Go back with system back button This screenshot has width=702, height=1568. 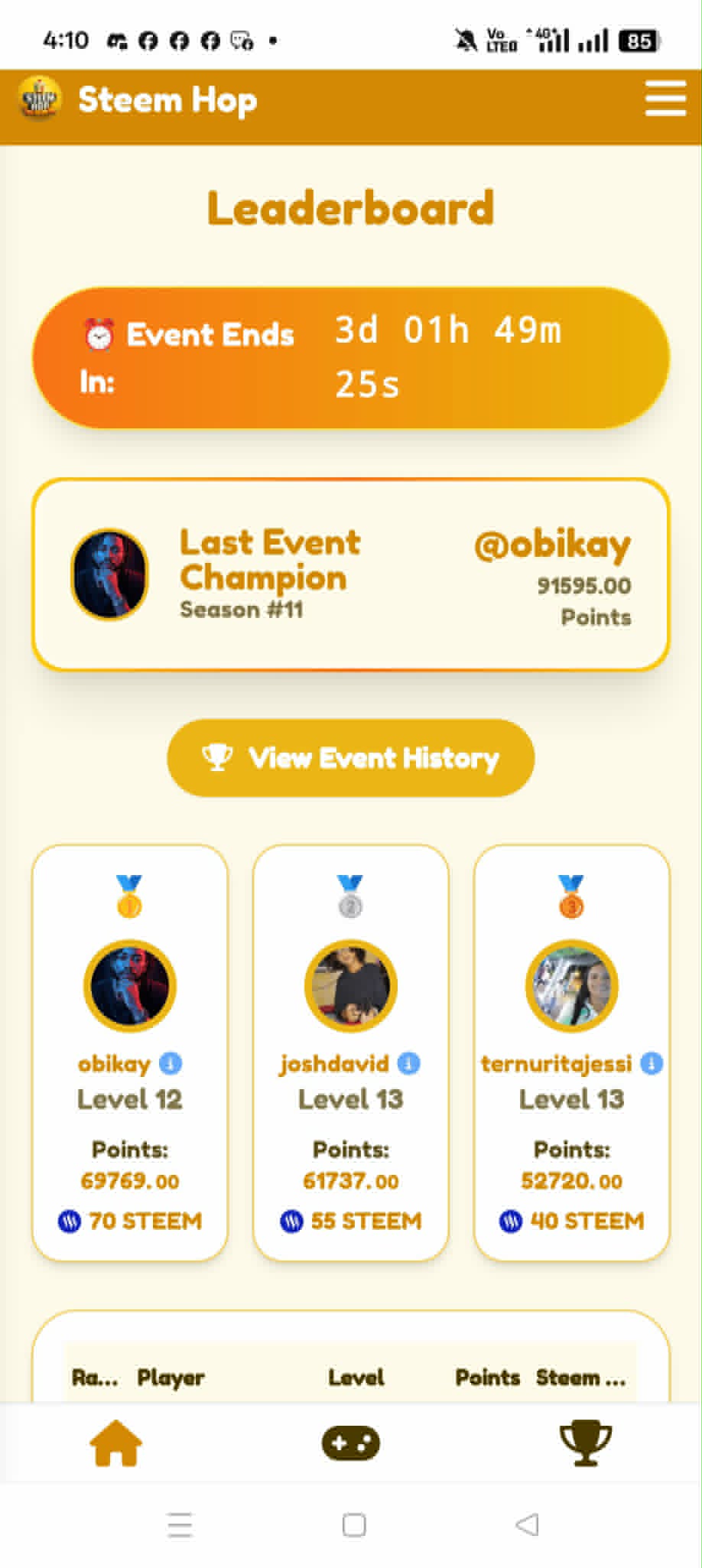pos(527,1524)
